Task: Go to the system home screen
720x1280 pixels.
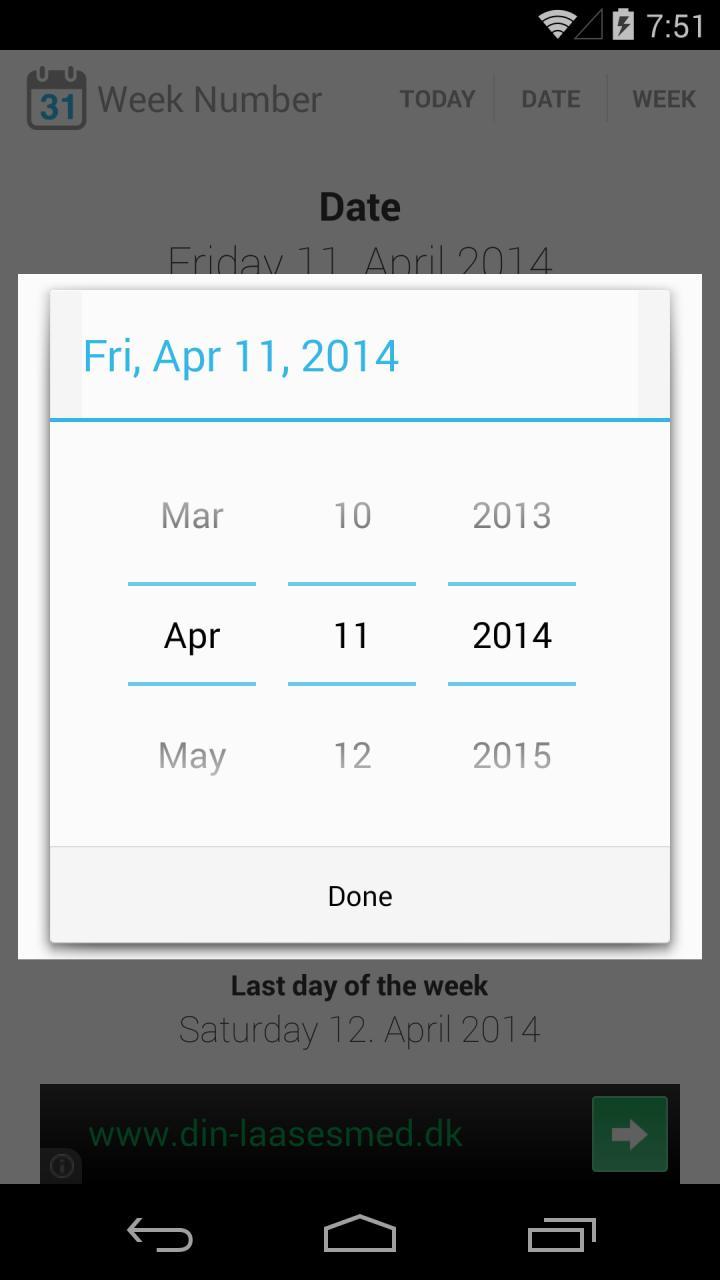Action: tap(360, 1234)
